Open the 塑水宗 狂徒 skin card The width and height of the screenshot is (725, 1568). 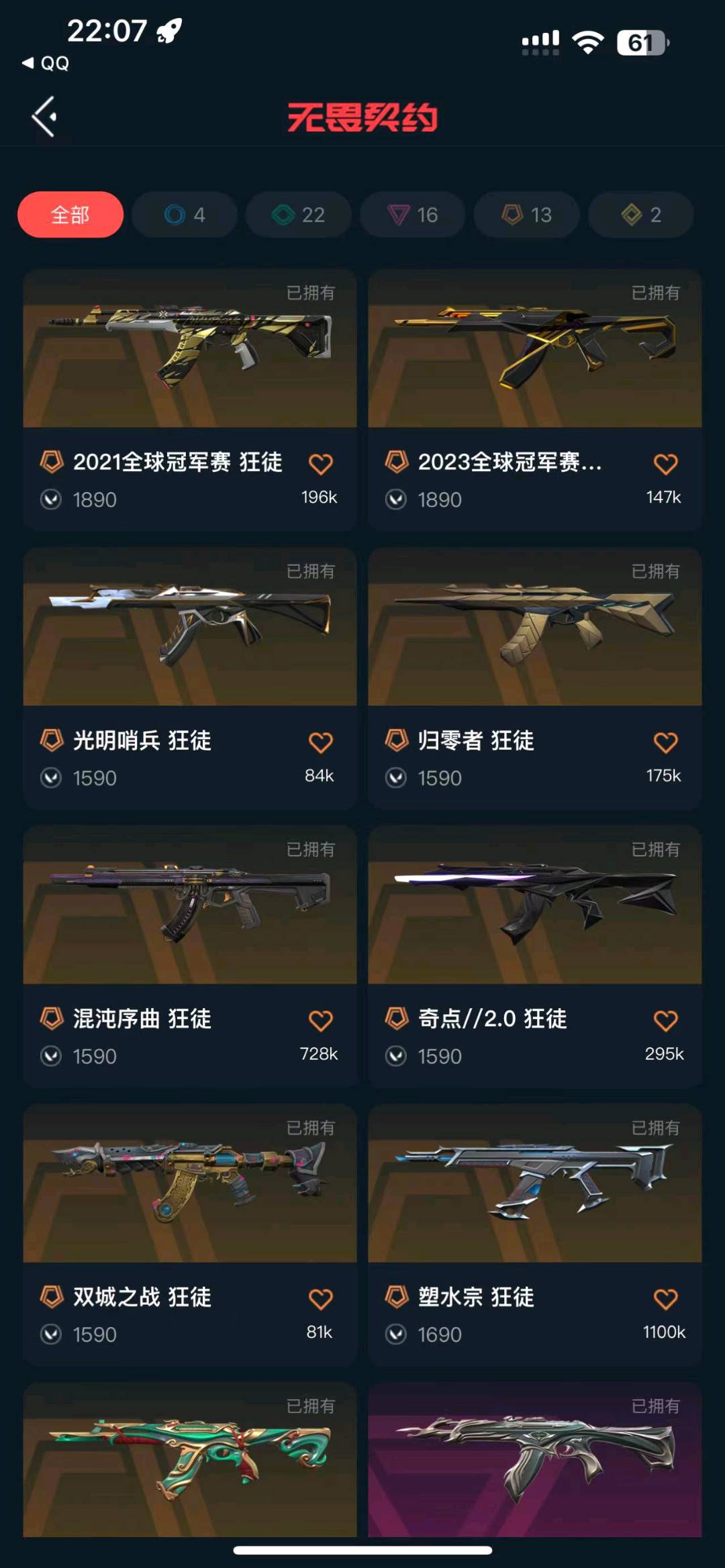(534, 1185)
